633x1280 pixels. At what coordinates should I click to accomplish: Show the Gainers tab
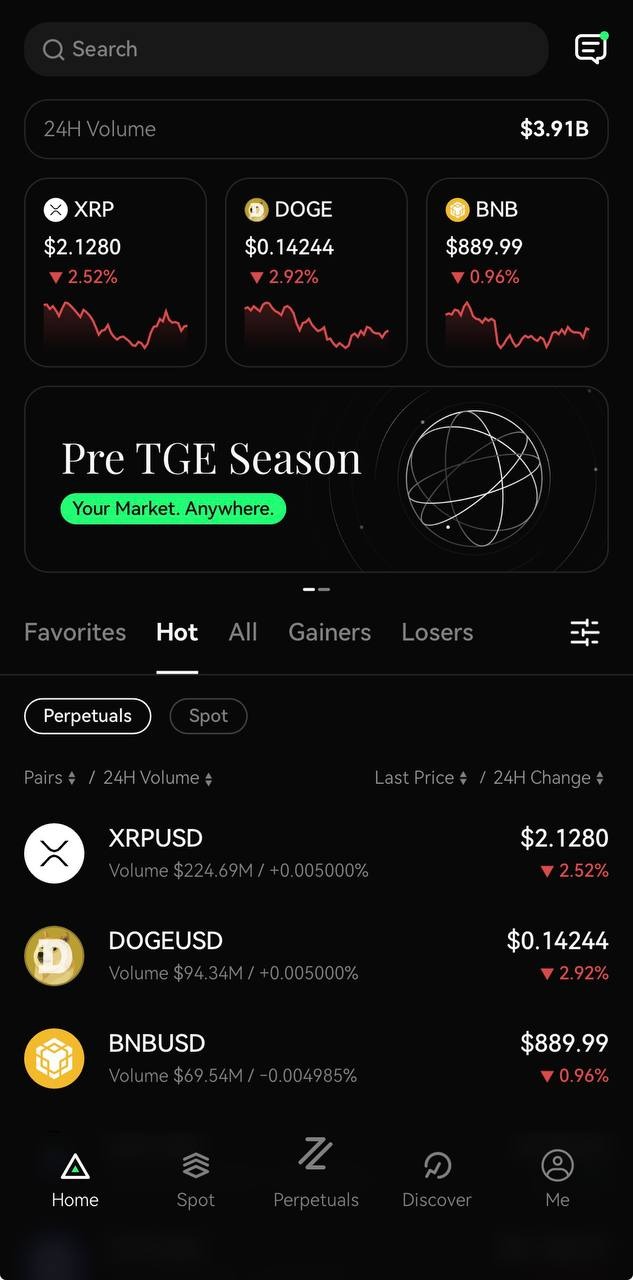[329, 632]
